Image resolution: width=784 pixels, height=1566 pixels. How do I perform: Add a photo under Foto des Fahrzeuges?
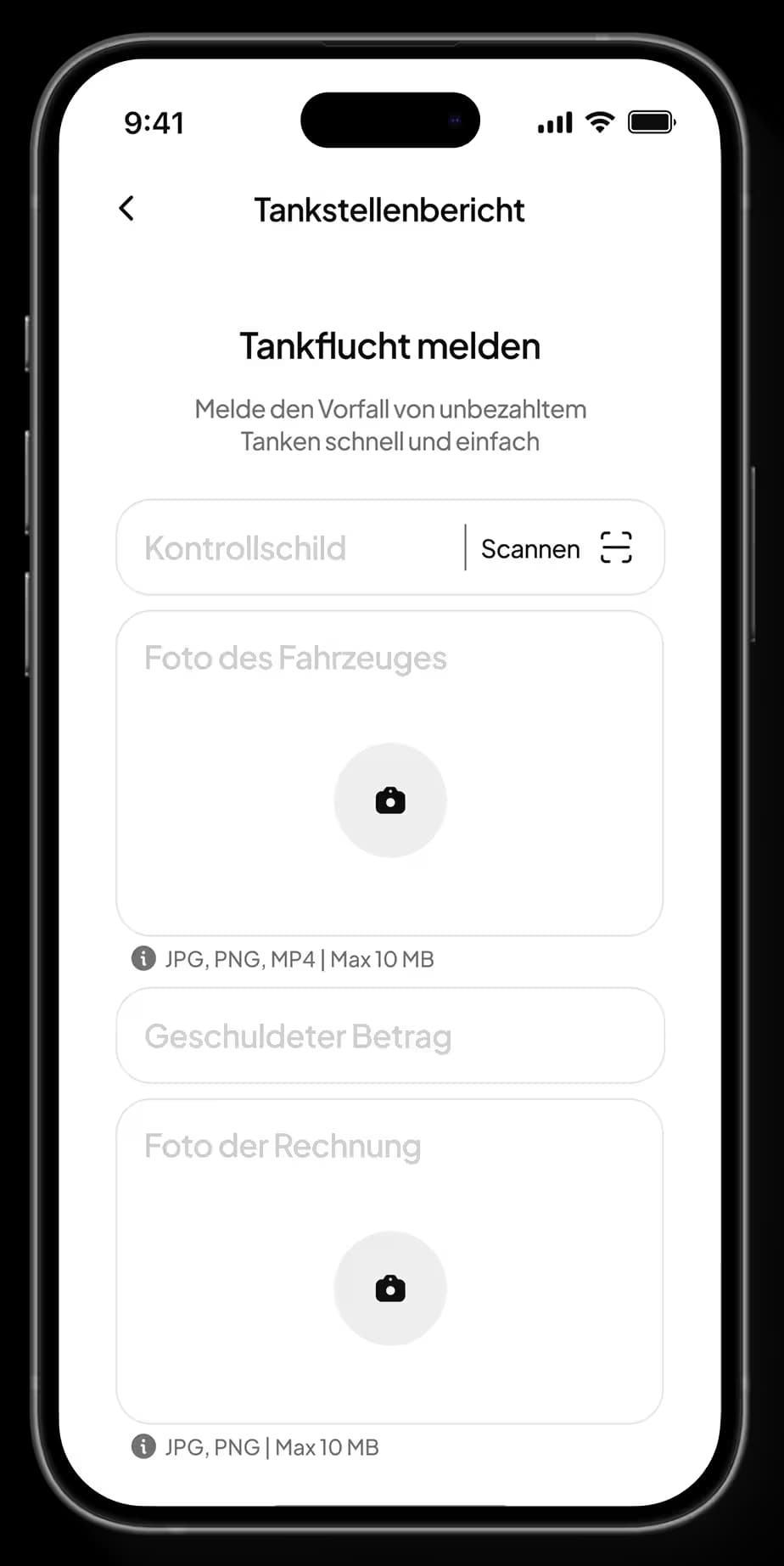coord(390,800)
